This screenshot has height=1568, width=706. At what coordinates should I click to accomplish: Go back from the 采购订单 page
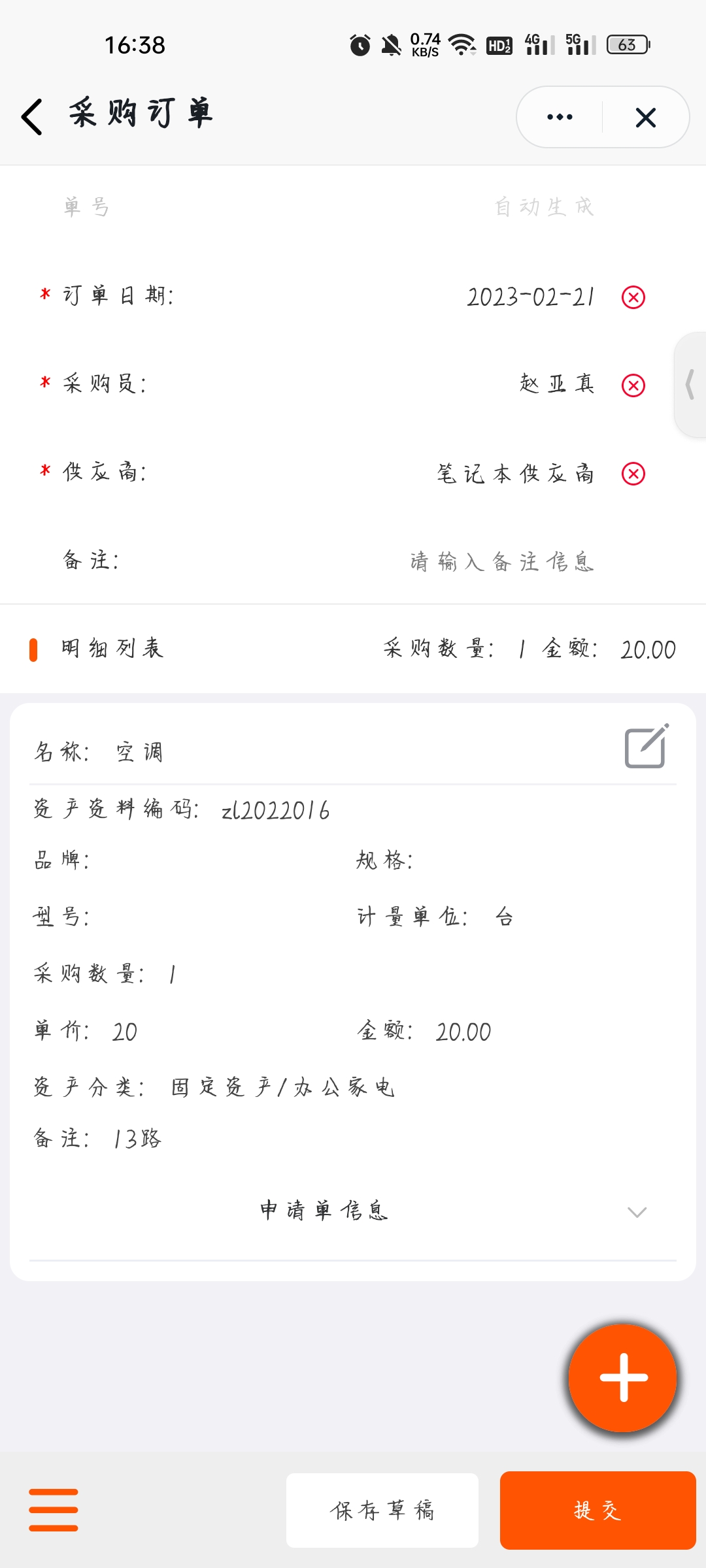pos(32,117)
